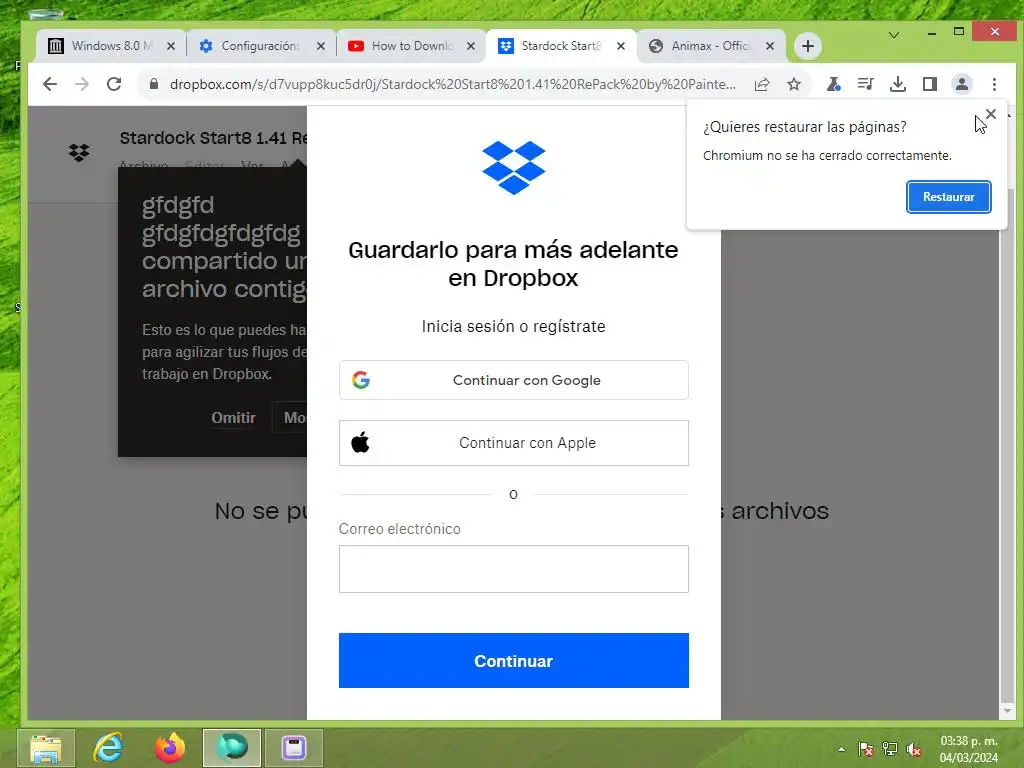Open a new browser tab
1024x768 pixels.
pyautogui.click(x=808, y=46)
